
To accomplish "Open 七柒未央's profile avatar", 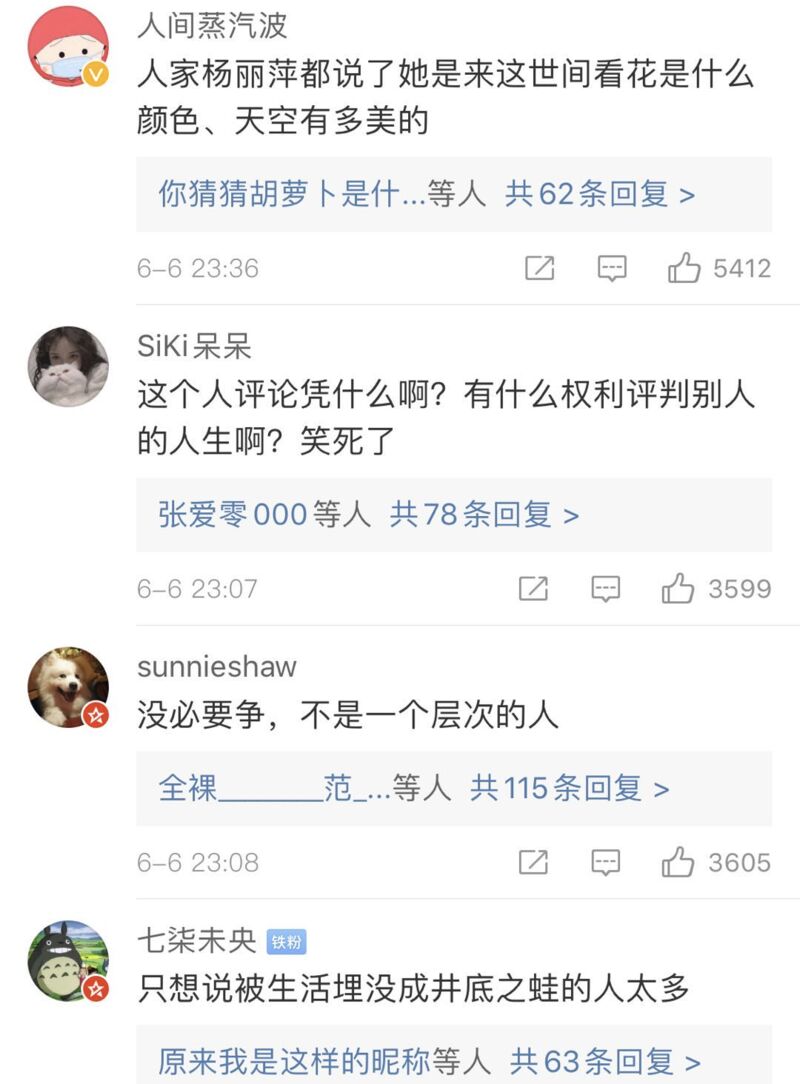I will tap(67, 960).
